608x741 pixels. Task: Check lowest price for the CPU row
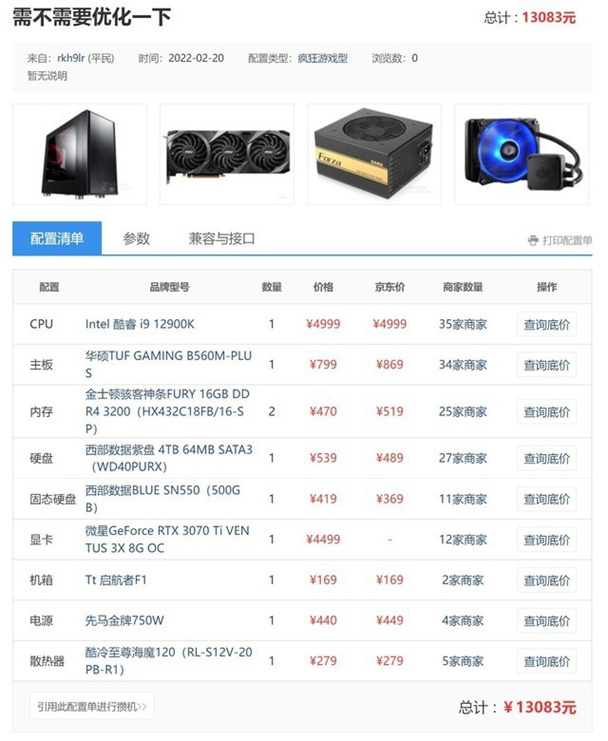(547, 324)
